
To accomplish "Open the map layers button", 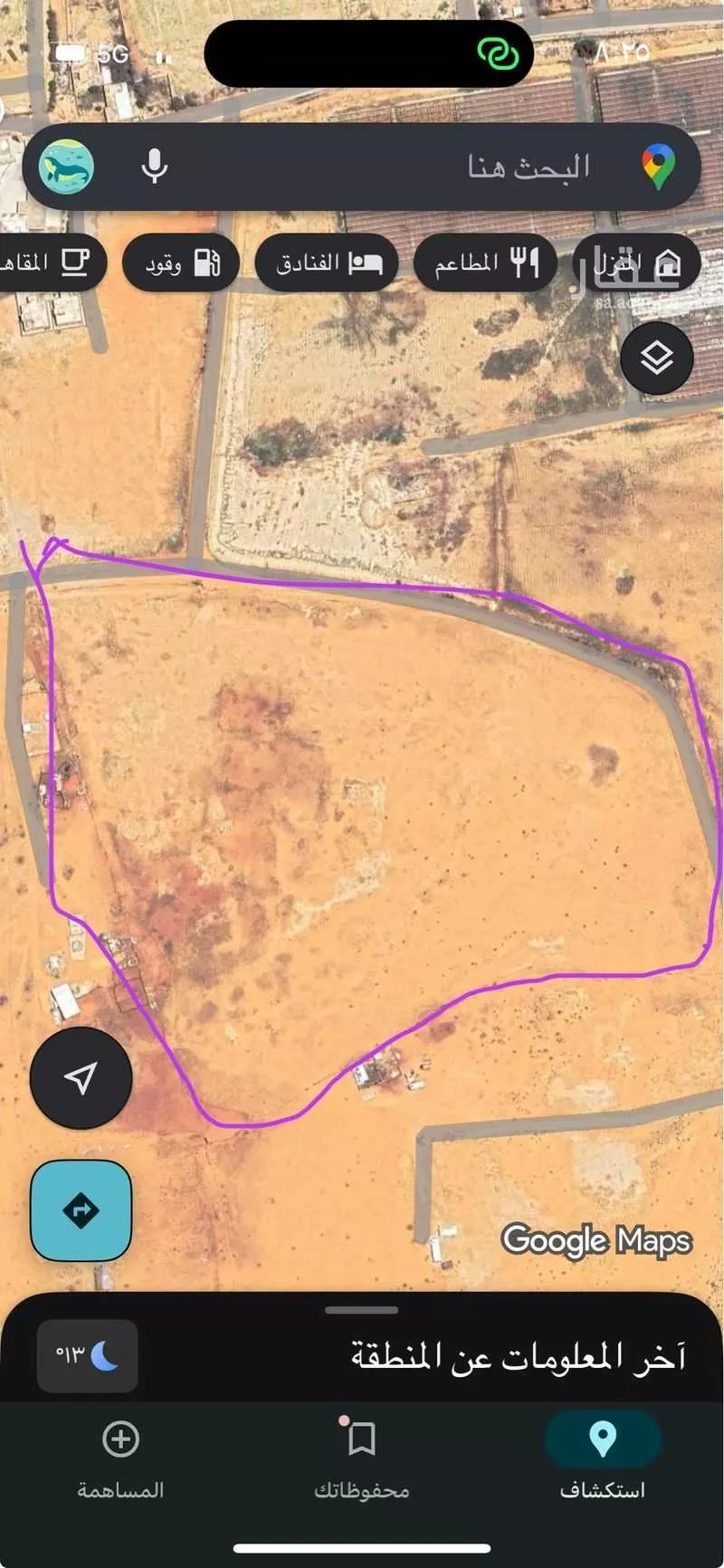I will [657, 359].
